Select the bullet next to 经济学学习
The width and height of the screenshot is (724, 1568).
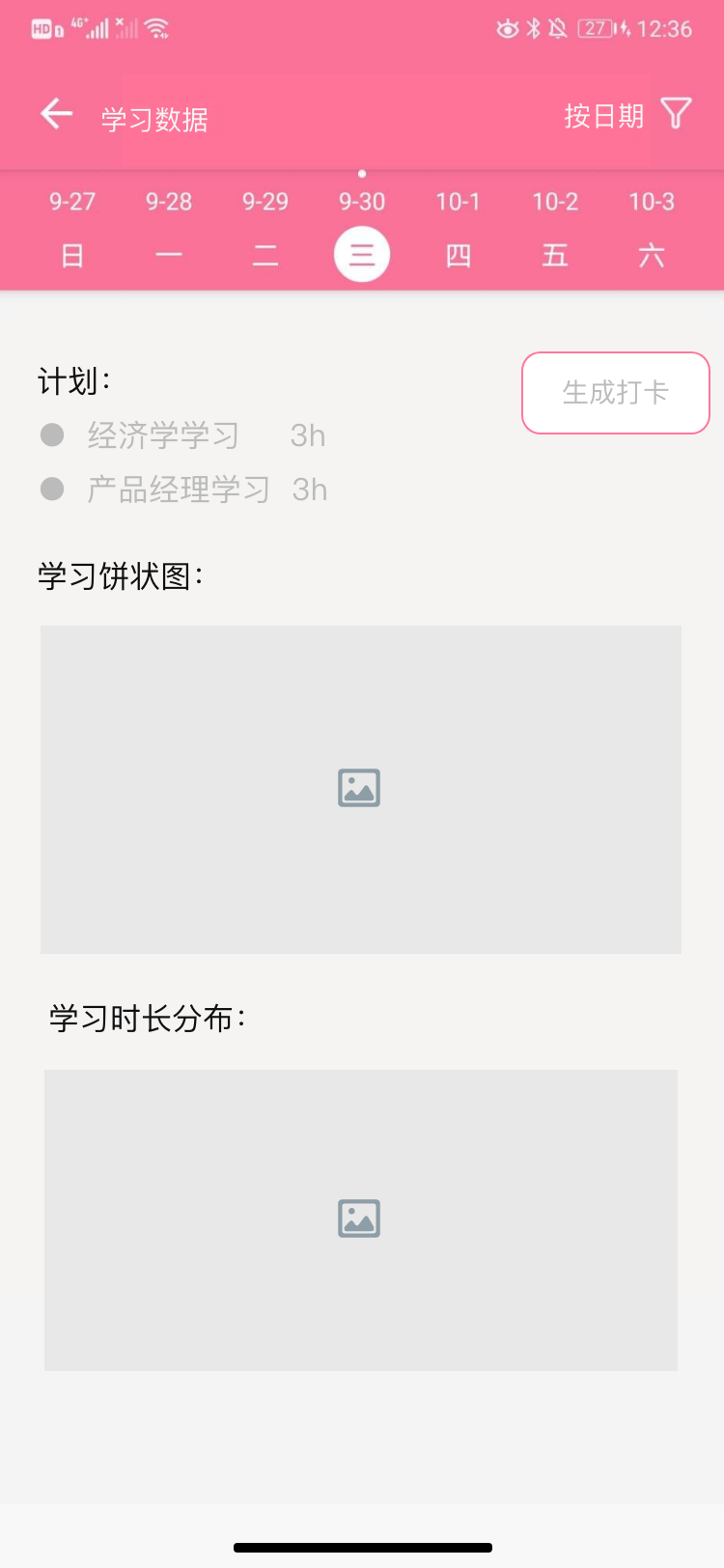click(53, 434)
